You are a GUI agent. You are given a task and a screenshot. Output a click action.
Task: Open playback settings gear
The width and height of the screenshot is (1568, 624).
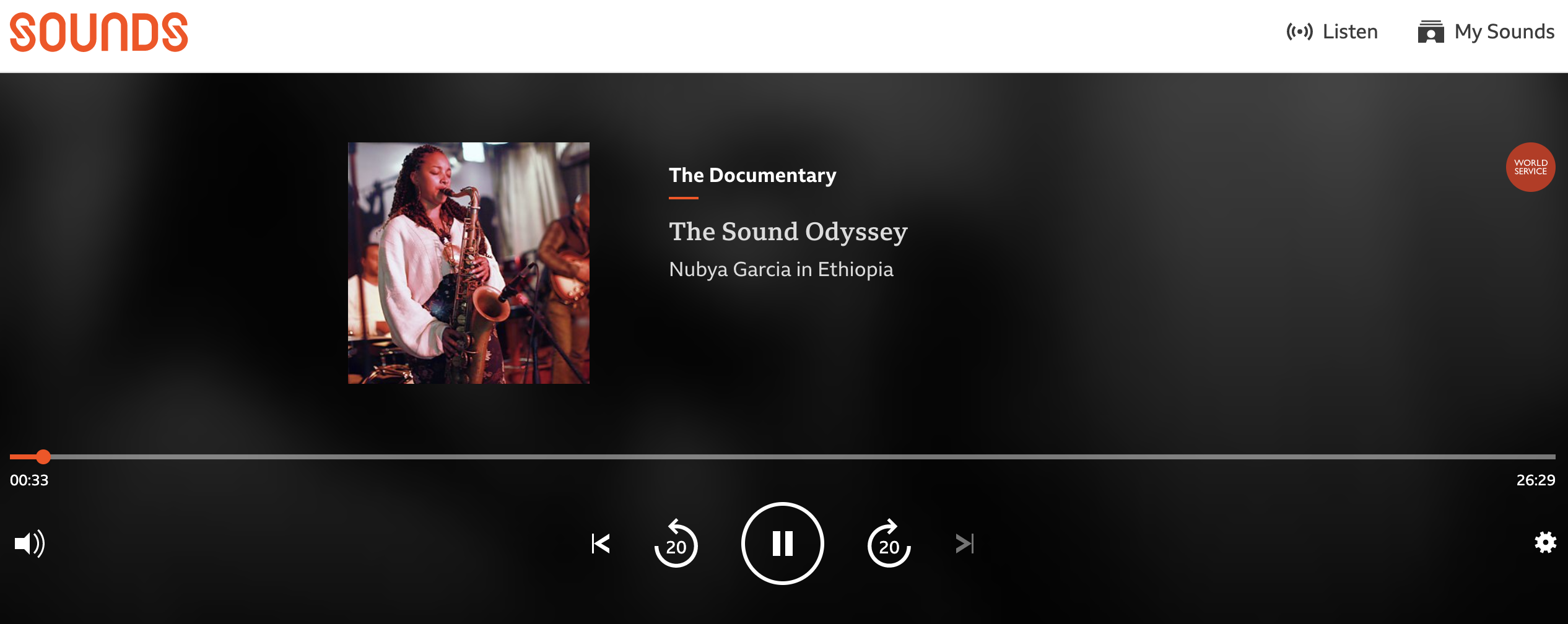[1545, 542]
